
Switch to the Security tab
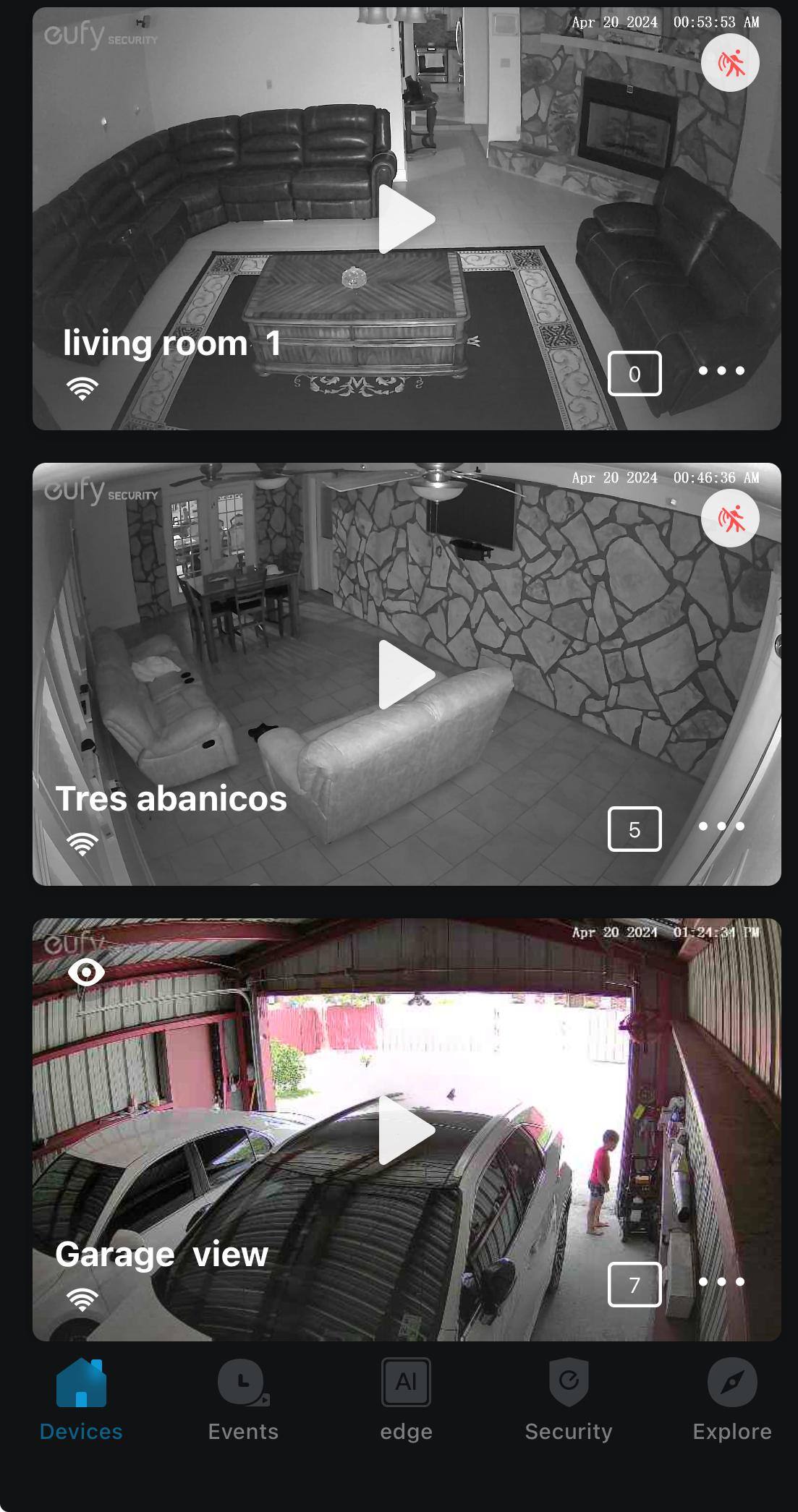pyautogui.click(x=569, y=1400)
